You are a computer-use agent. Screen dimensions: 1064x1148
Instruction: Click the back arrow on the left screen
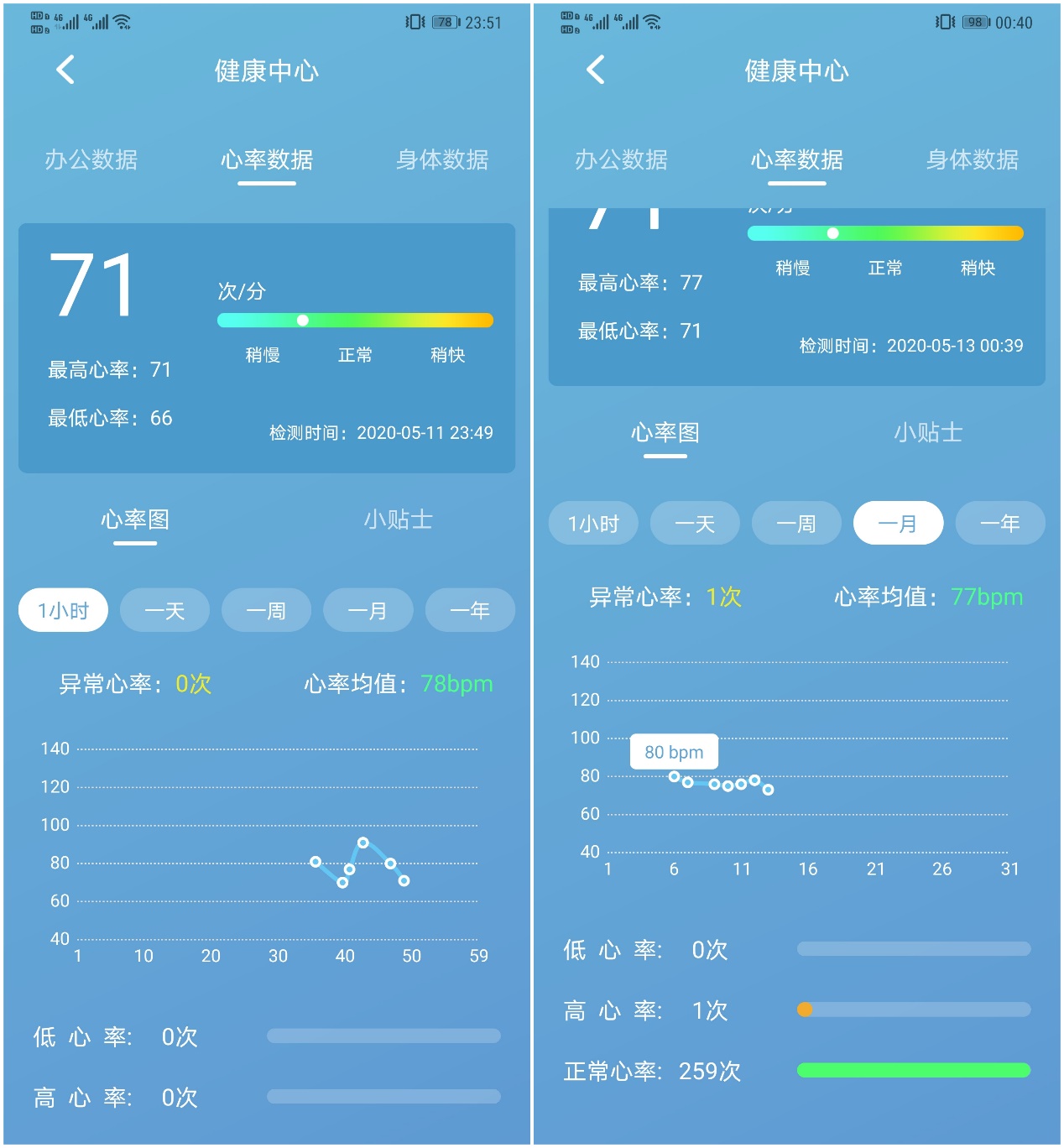point(65,70)
